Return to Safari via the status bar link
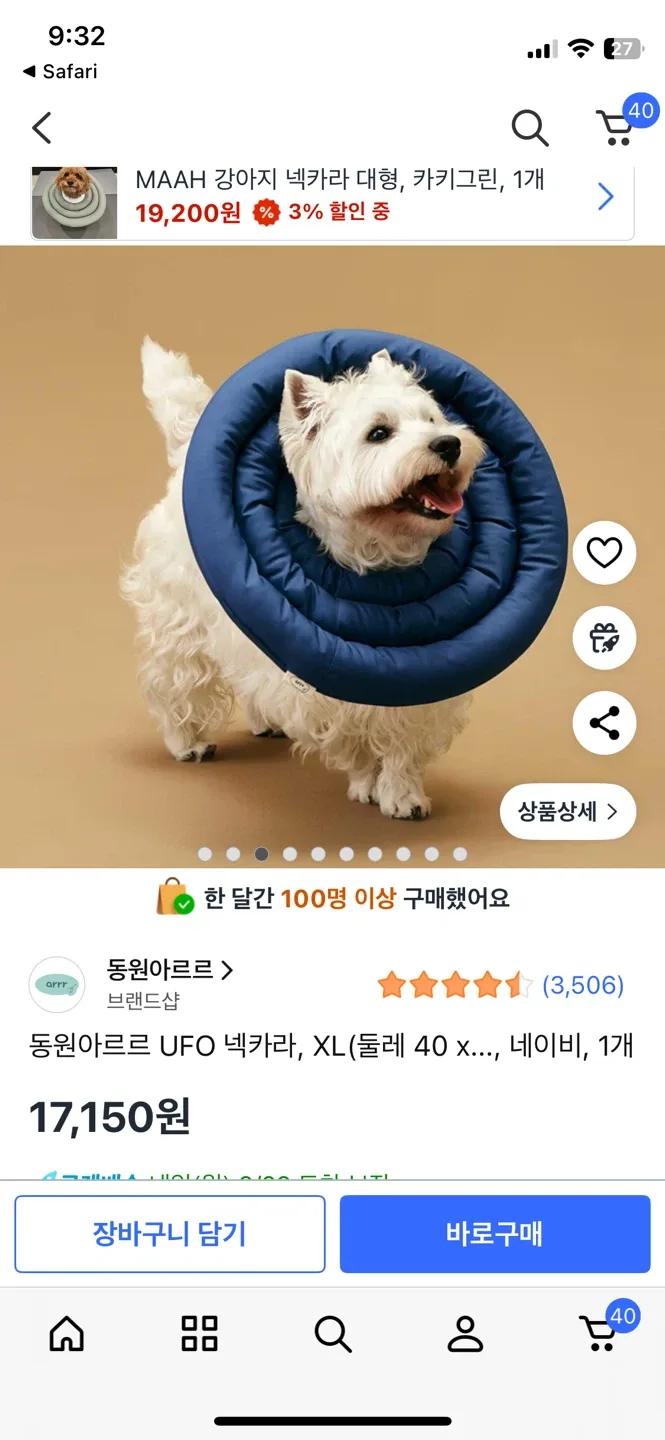The height and width of the screenshot is (1440, 665). (x=60, y=72)
